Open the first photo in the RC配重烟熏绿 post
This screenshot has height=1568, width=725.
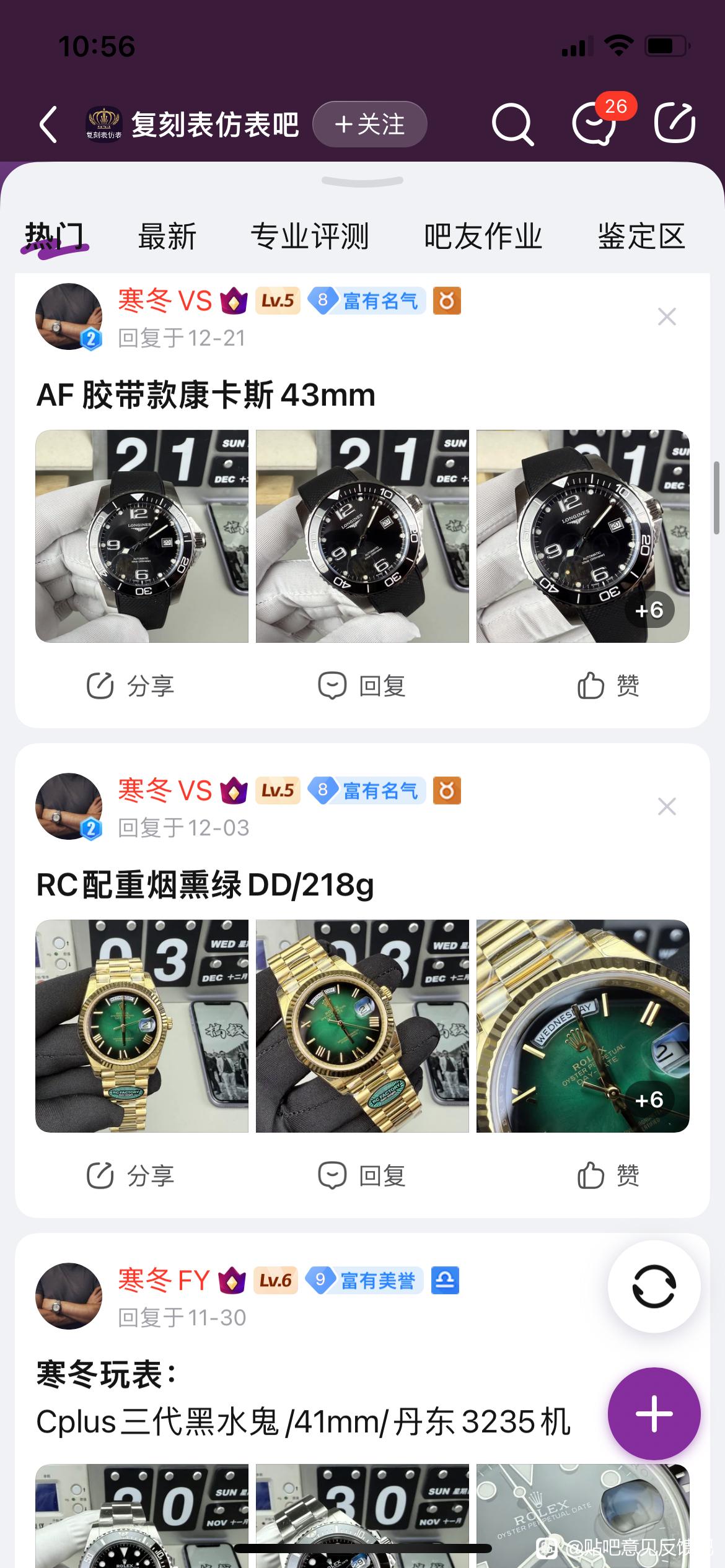coord(142,1026)
